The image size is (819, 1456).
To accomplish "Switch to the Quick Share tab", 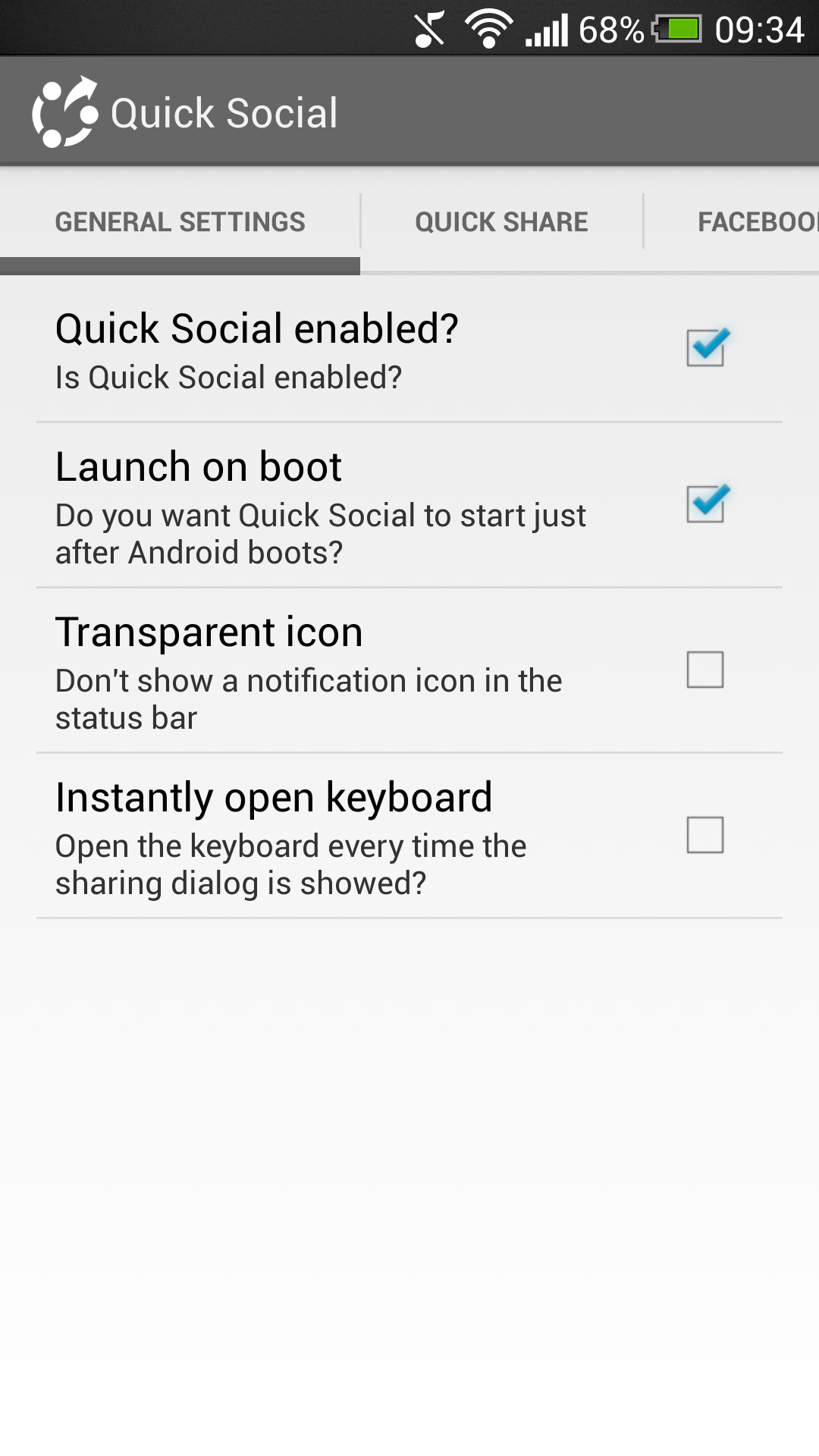I will (x=501, y=222).
